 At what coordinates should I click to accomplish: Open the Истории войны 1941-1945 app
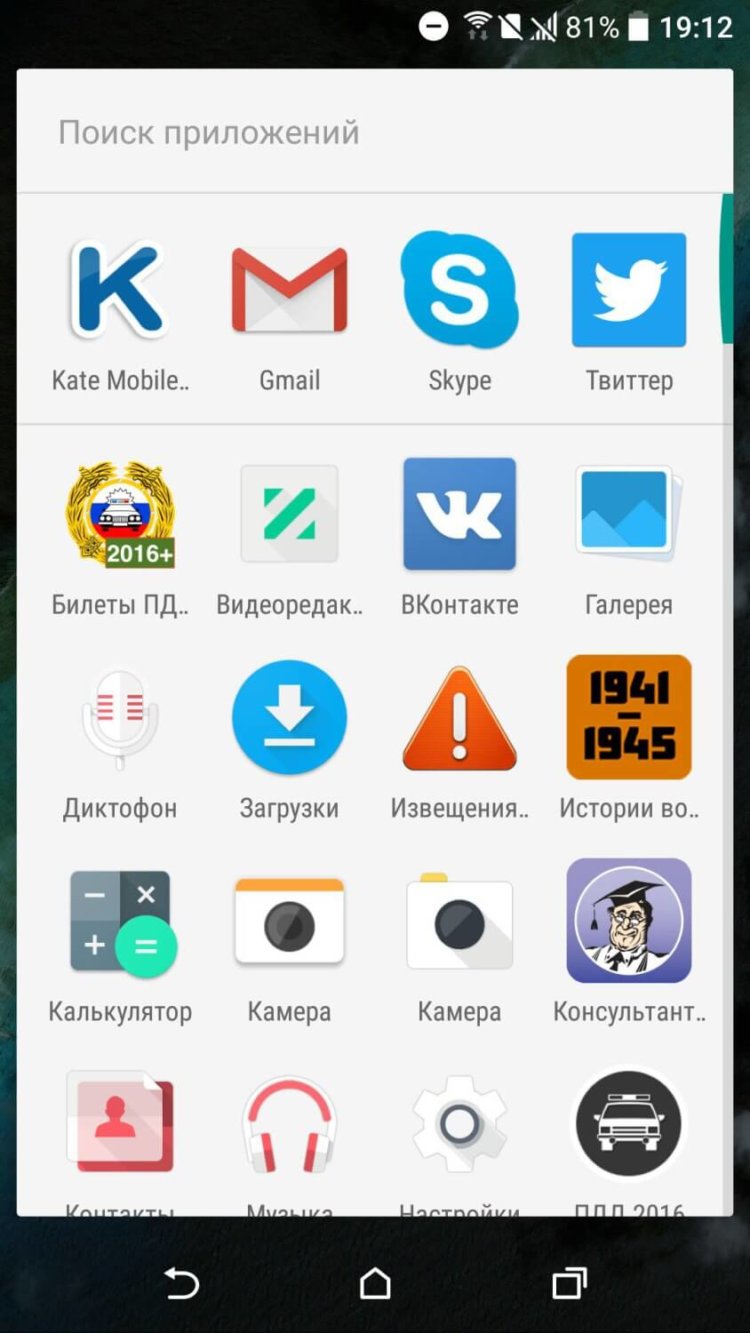pos(629,718)
